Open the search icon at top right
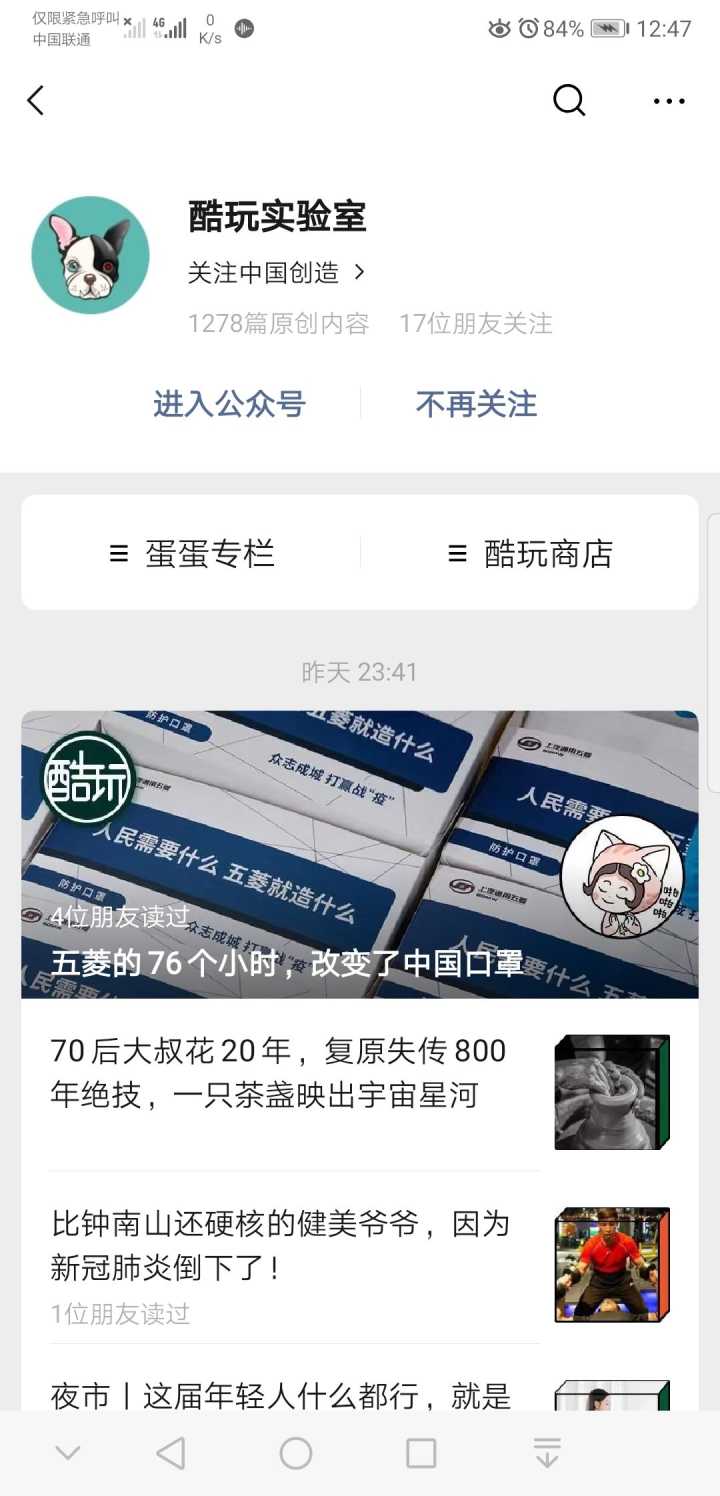Viewport: 720px width, 1496px height. [x=568, y=100]
